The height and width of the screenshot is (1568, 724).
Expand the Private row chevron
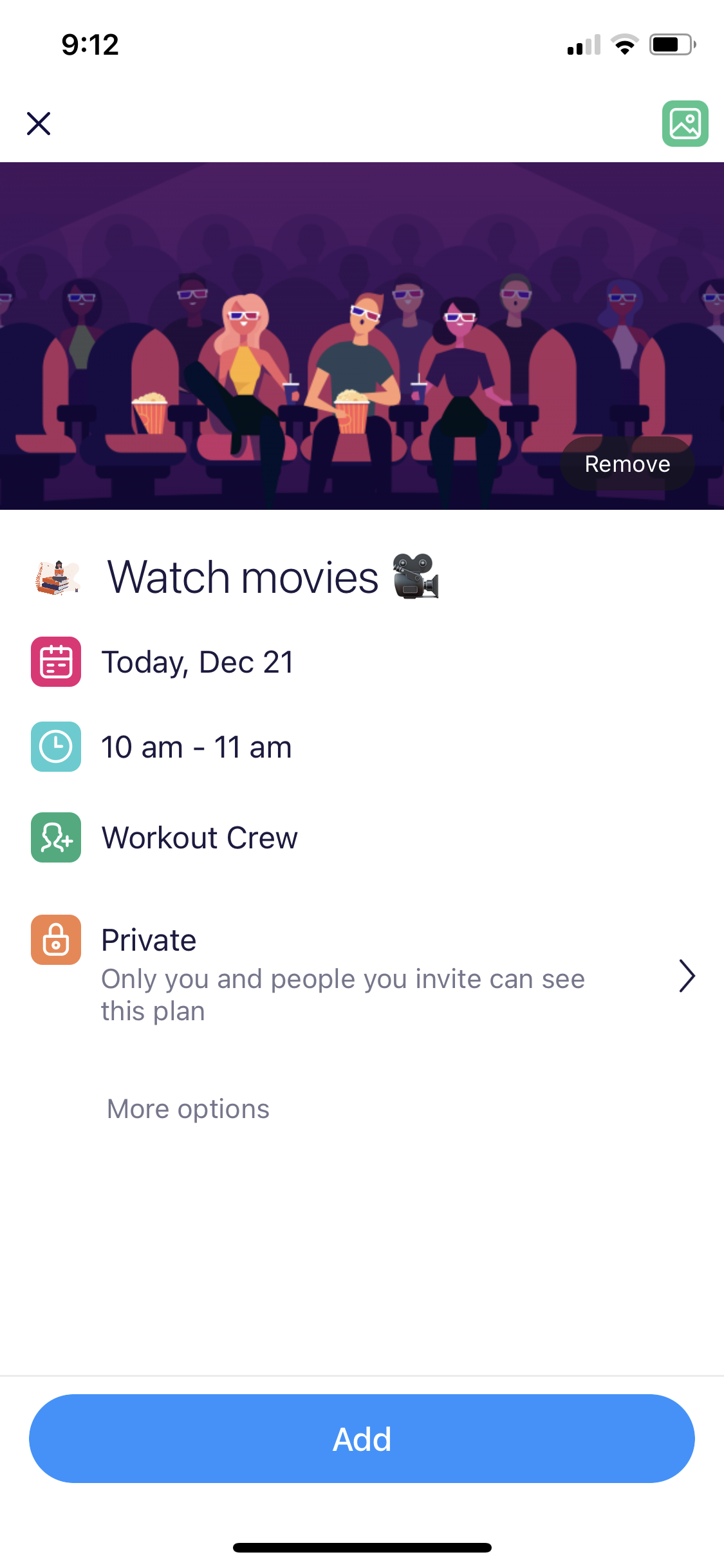(x=687, y=976)
